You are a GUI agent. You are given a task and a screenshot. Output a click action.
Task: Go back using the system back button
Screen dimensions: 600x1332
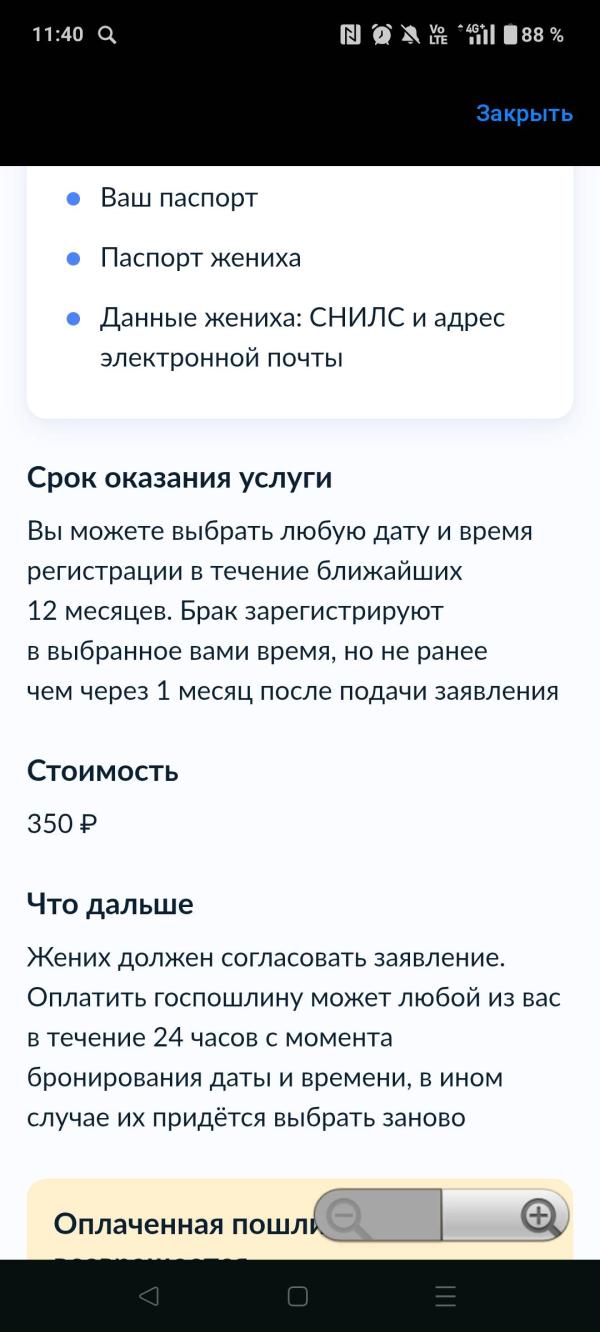coord(149,1296)
